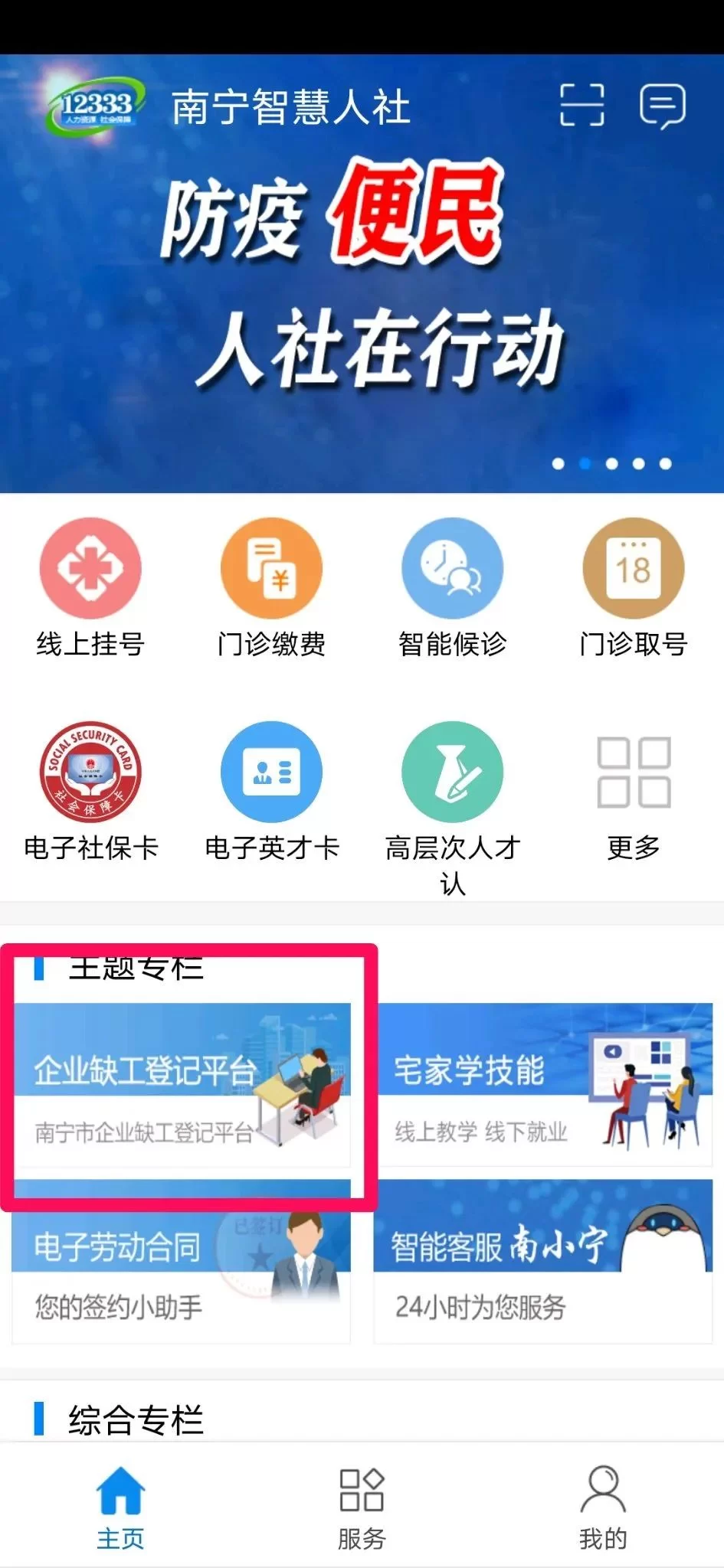724x1568 pixels.
Task: Open the scan QR code icon
Action: pyautogui.click(x=581, y=105)
